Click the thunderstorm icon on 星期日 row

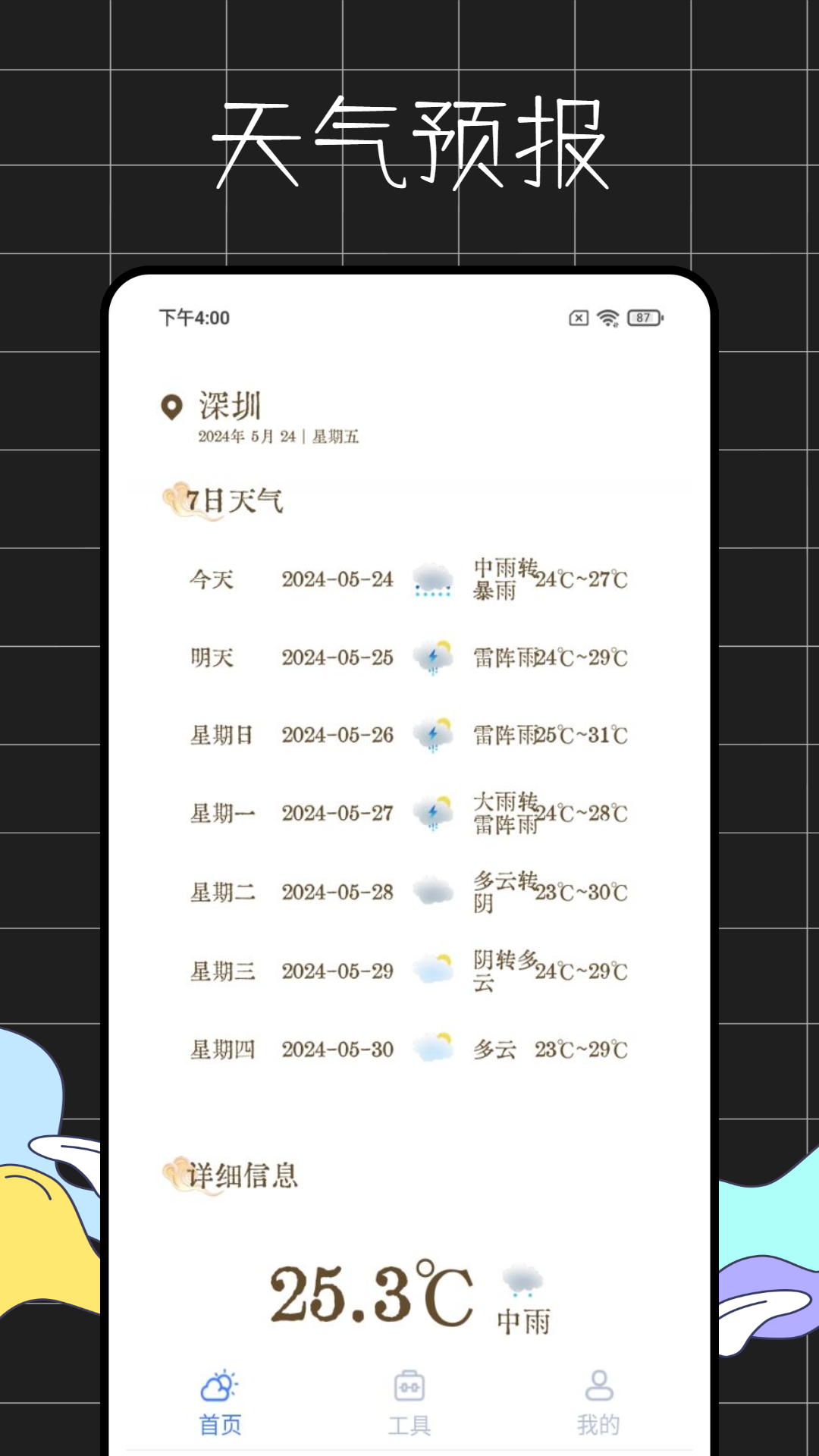point(432,736)
